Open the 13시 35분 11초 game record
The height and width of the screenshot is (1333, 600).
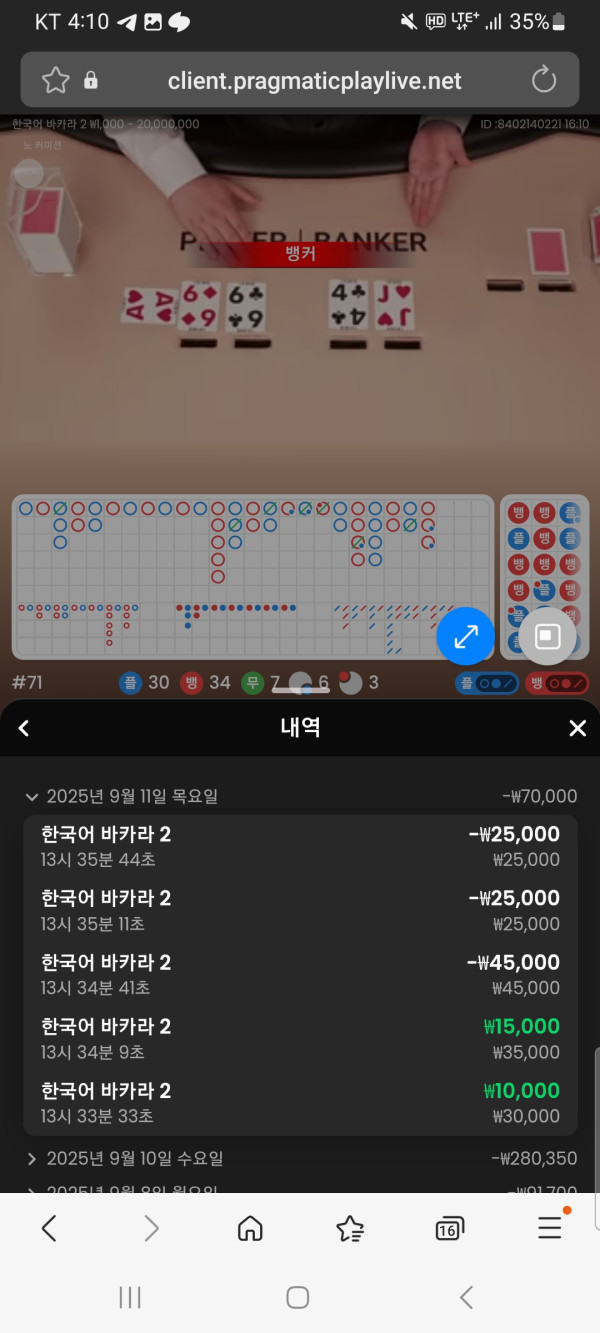click(300, 910)
